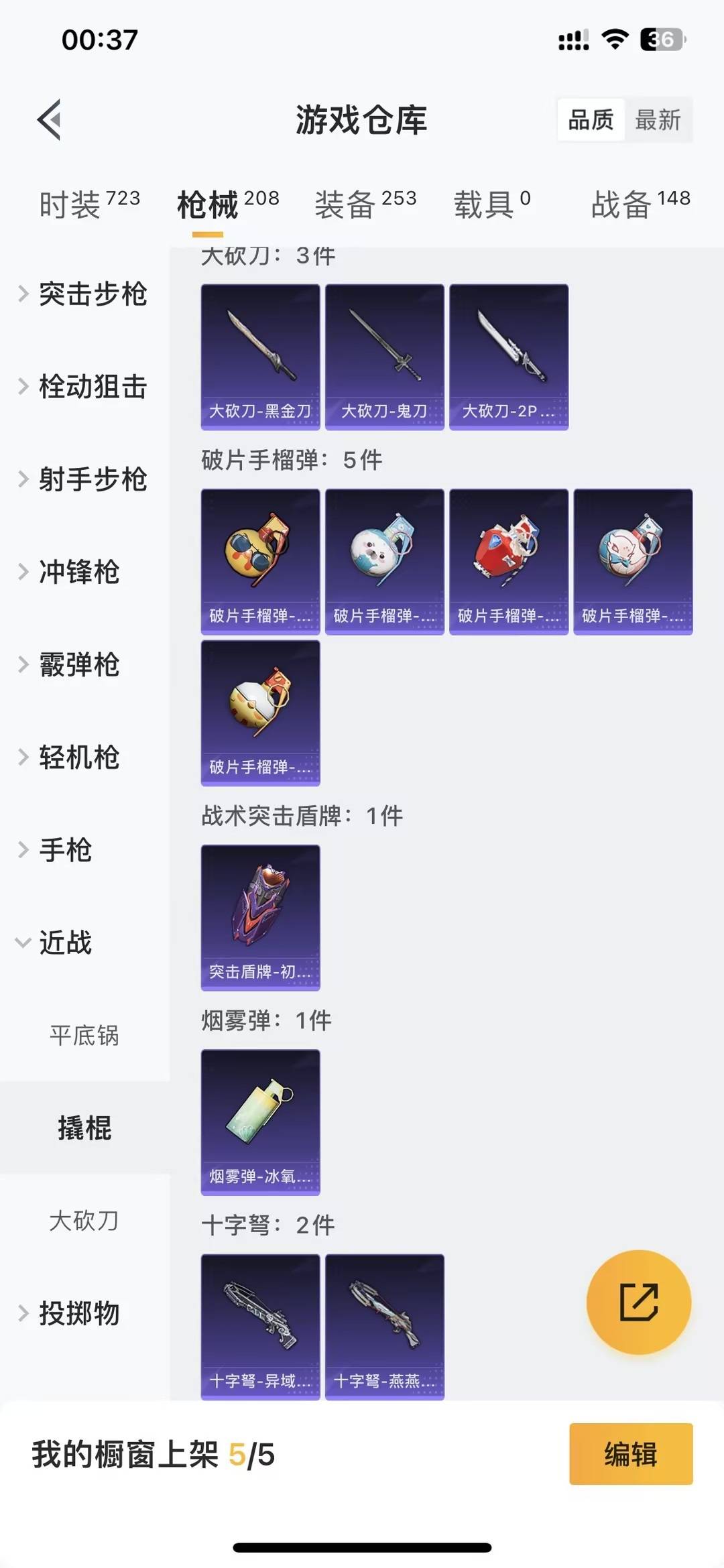Tap the 突击盾牌 tactical shield item

pyautogui.click(x=260, y=918)
